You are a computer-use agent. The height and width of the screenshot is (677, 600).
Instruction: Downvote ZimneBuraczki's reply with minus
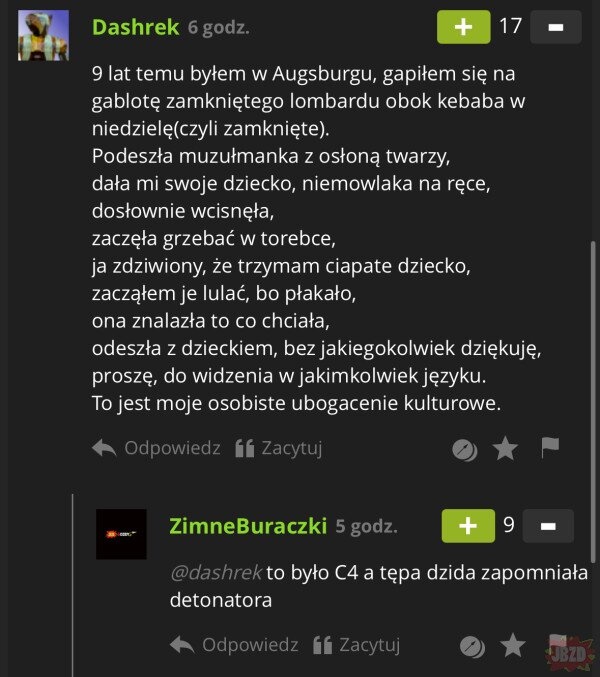(548, 525)
